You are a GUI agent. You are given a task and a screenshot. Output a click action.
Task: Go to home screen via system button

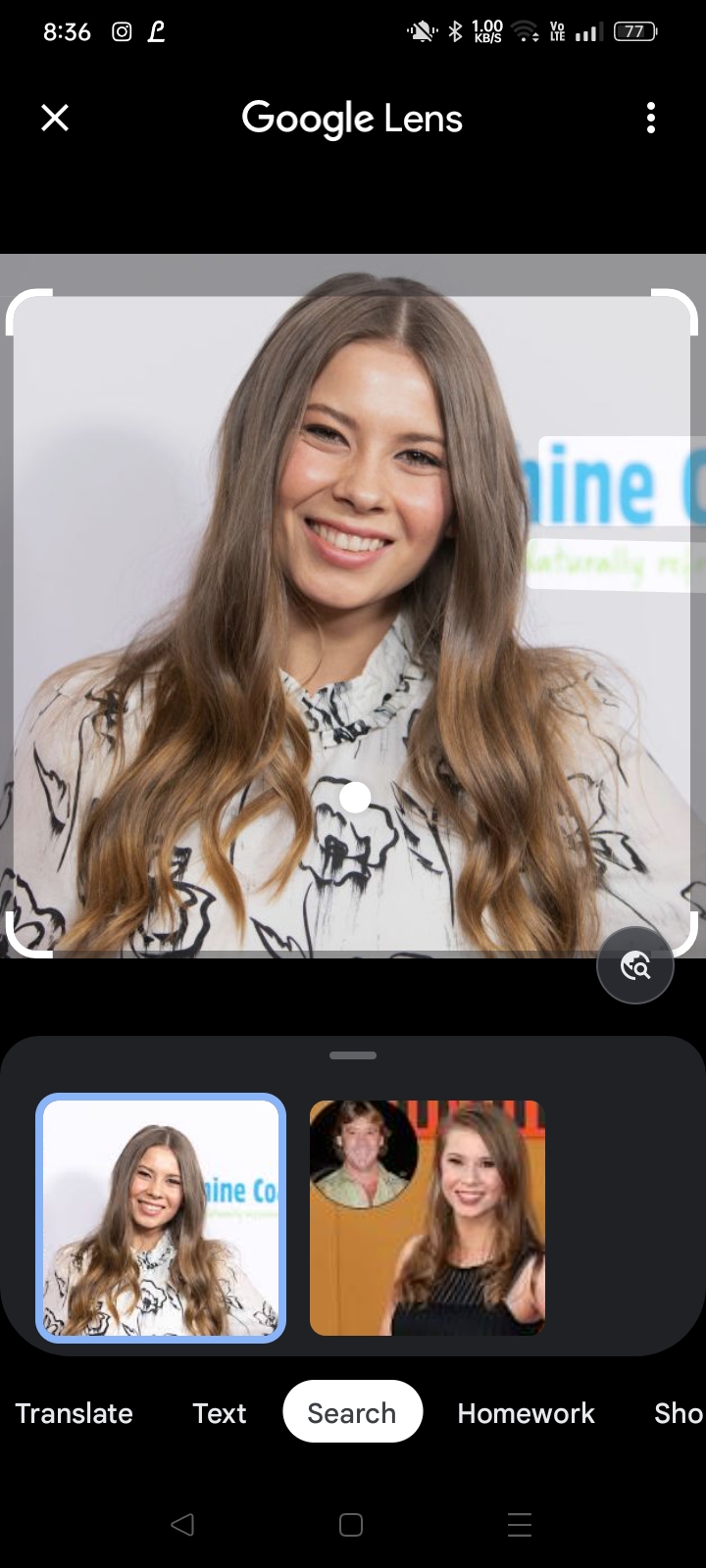point(351,1524)
